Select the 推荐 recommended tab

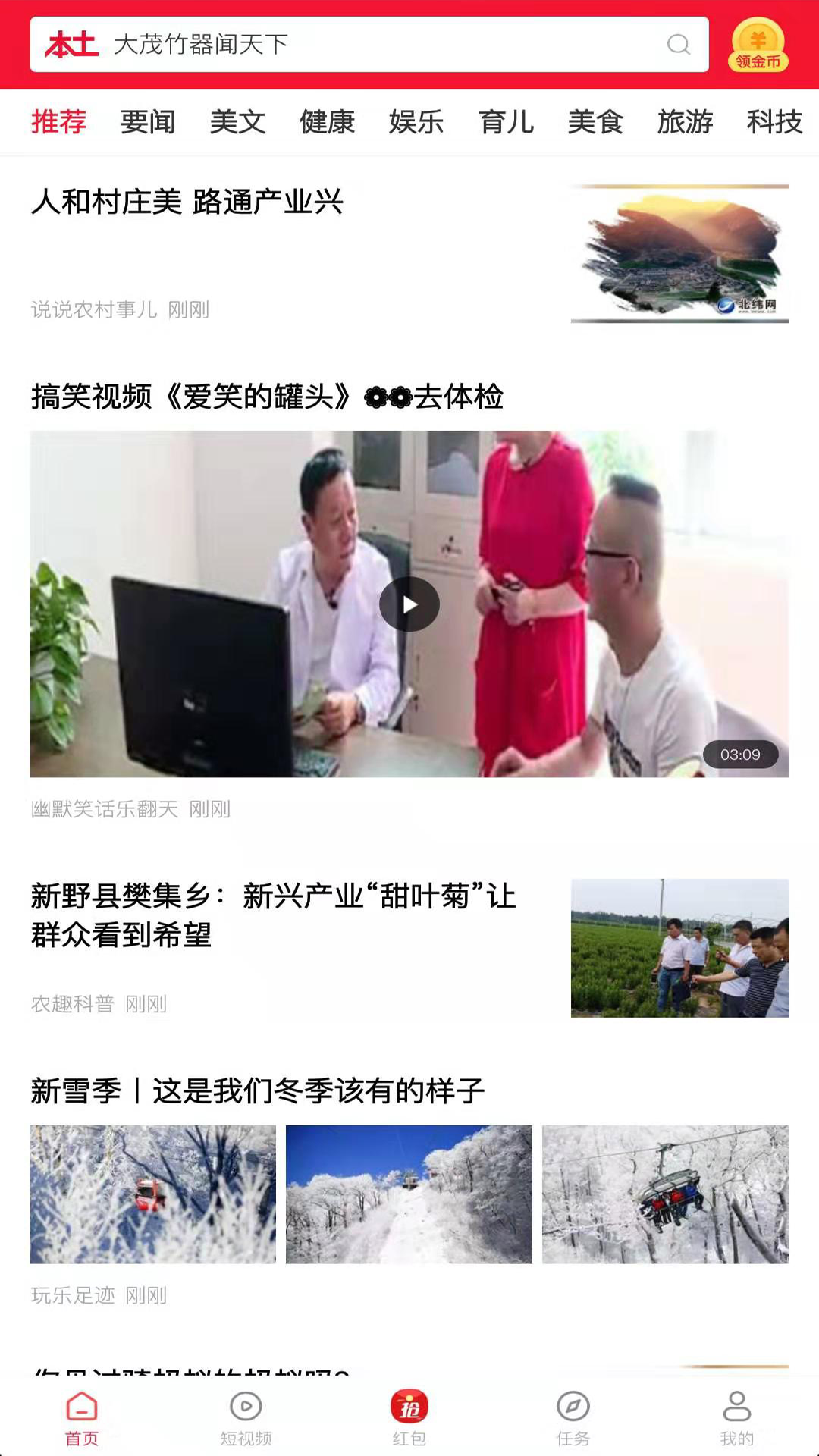pos(58,122)
